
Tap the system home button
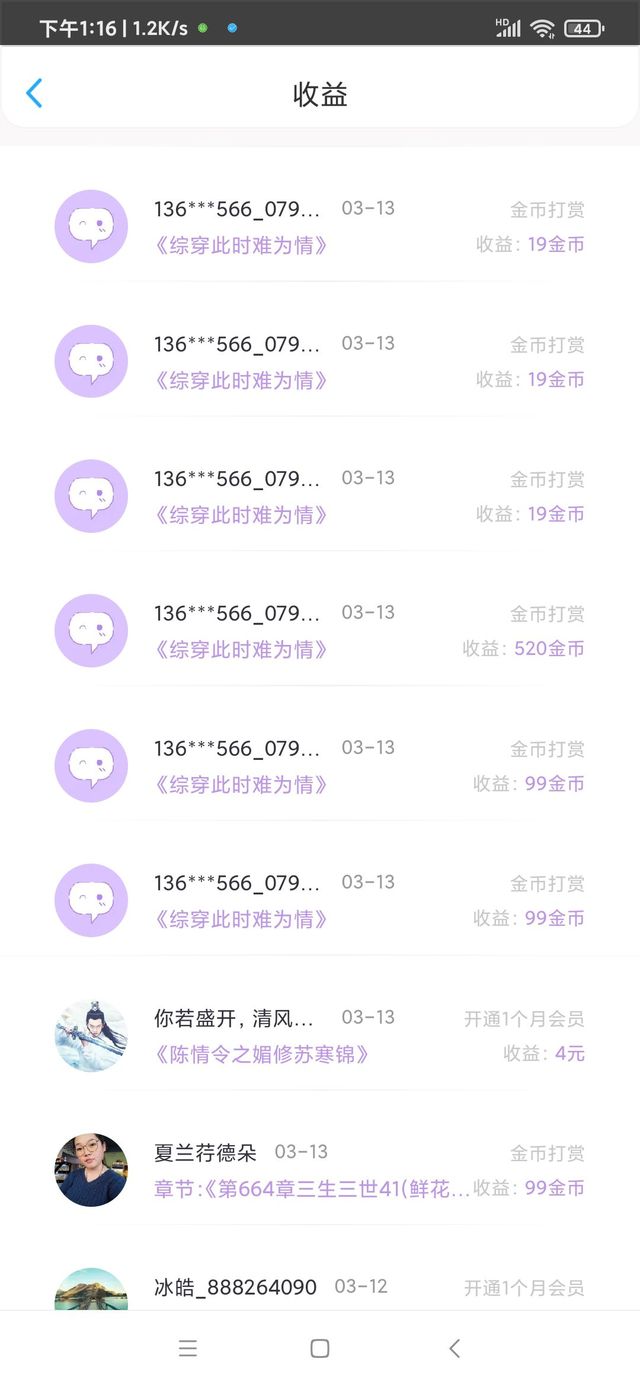320,1348
